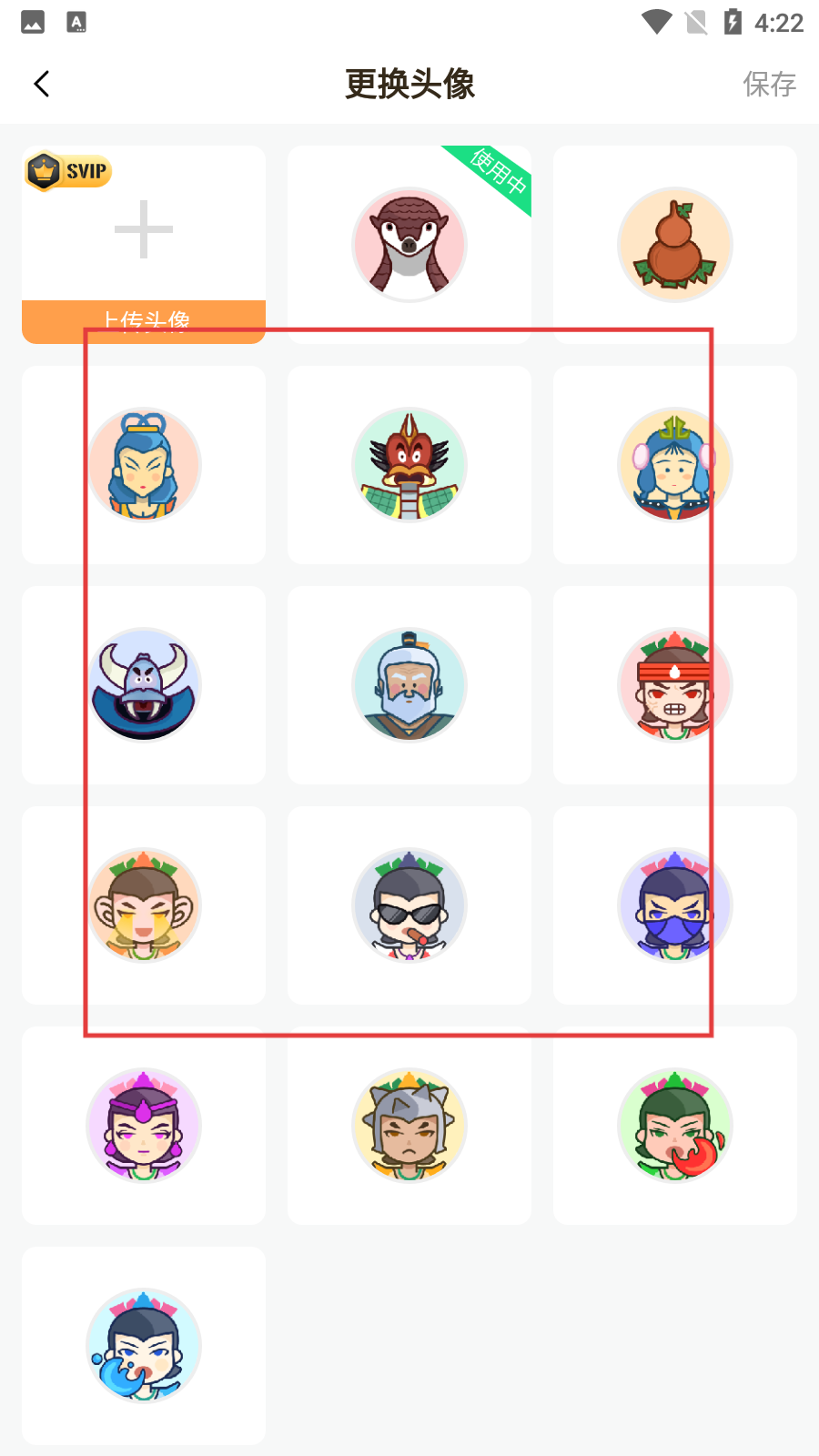This screenshot has width=819, height=1456.
Task: Select the pangolin avatar marked 使用中
Action: coord(409,245)
